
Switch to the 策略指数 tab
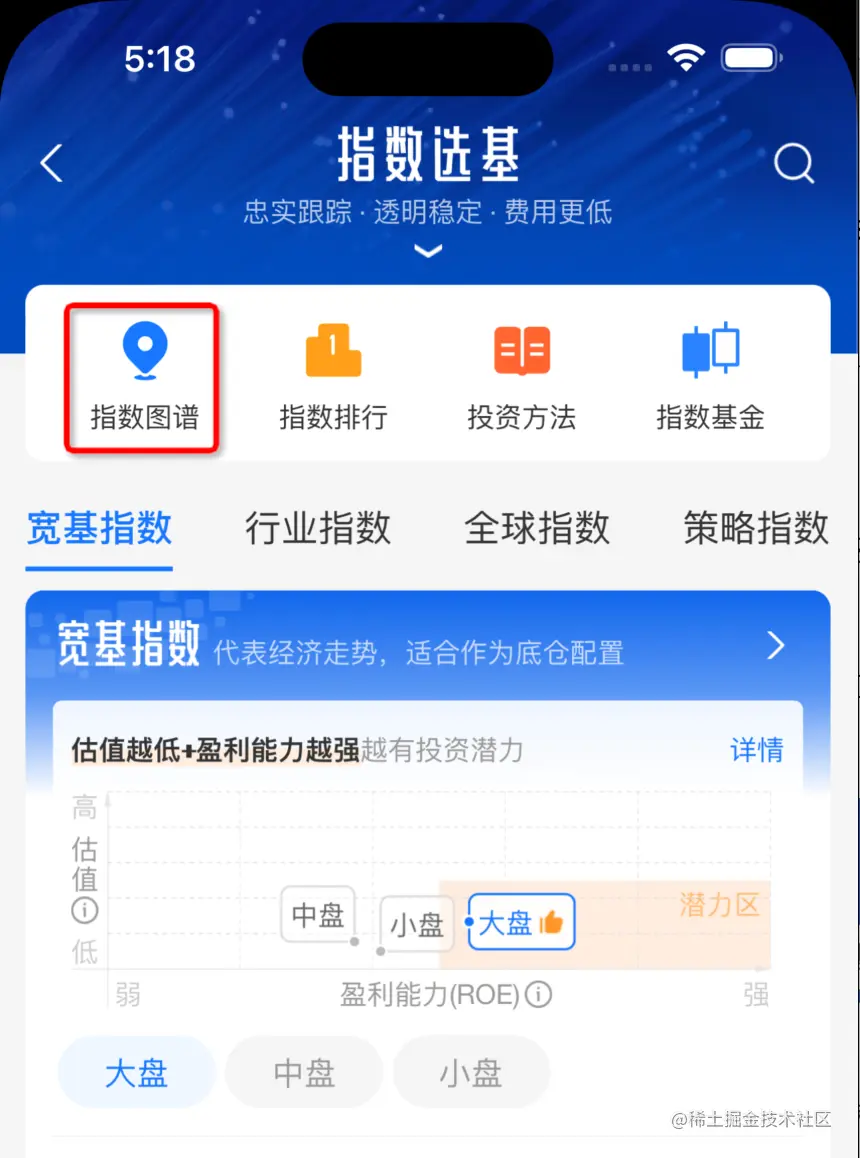click(x=756, y=528)
